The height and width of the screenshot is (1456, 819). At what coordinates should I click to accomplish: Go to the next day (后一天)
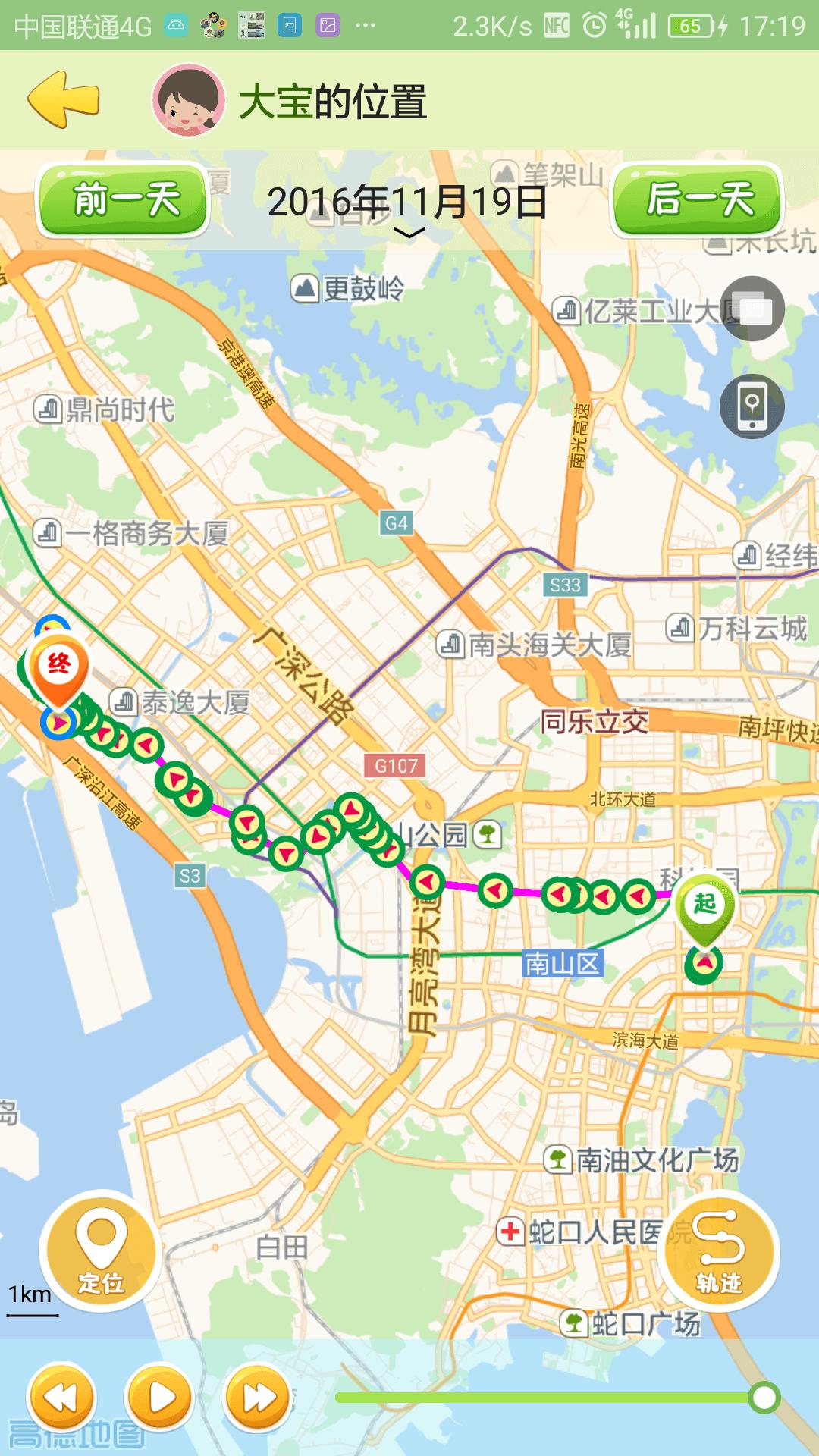[698, 200]
